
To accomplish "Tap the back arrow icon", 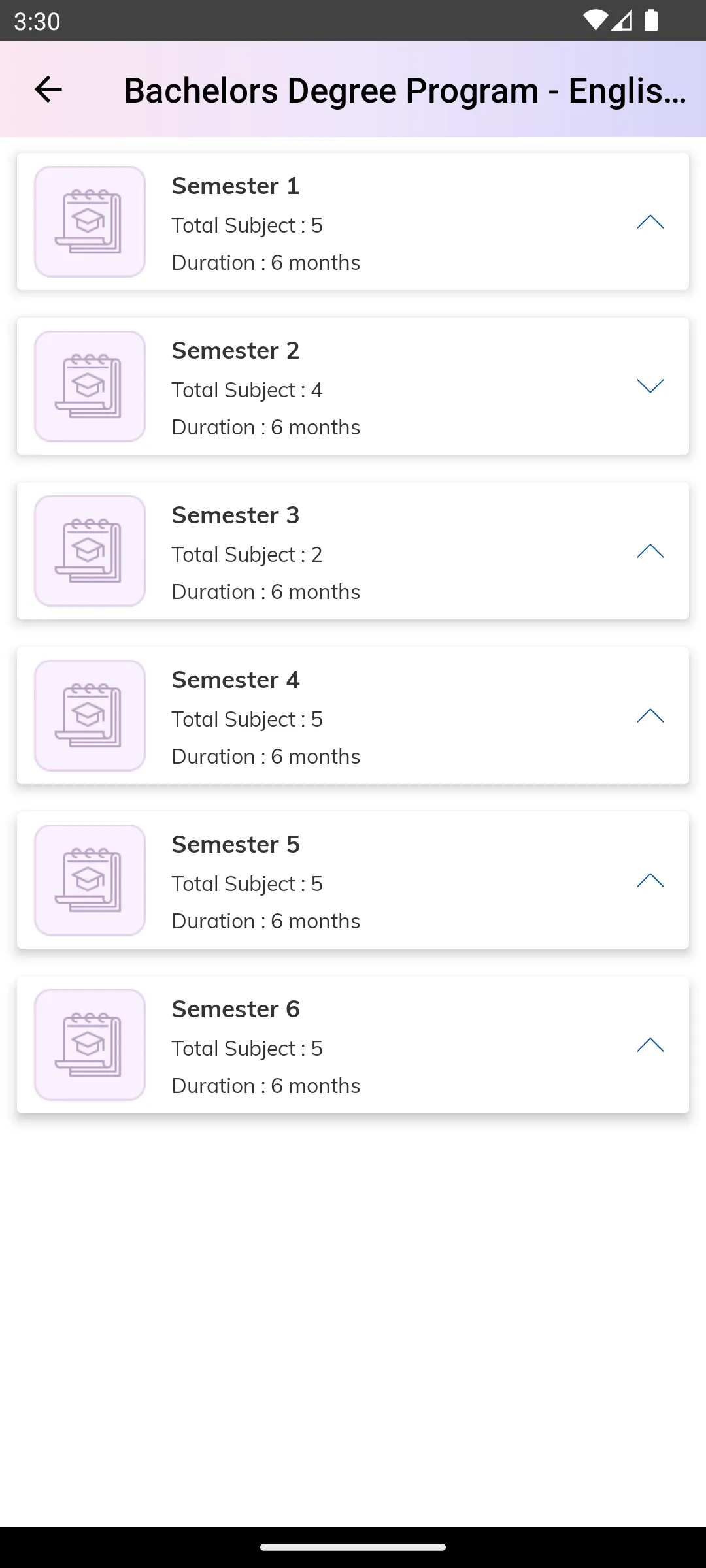I will tap(48, 90).
